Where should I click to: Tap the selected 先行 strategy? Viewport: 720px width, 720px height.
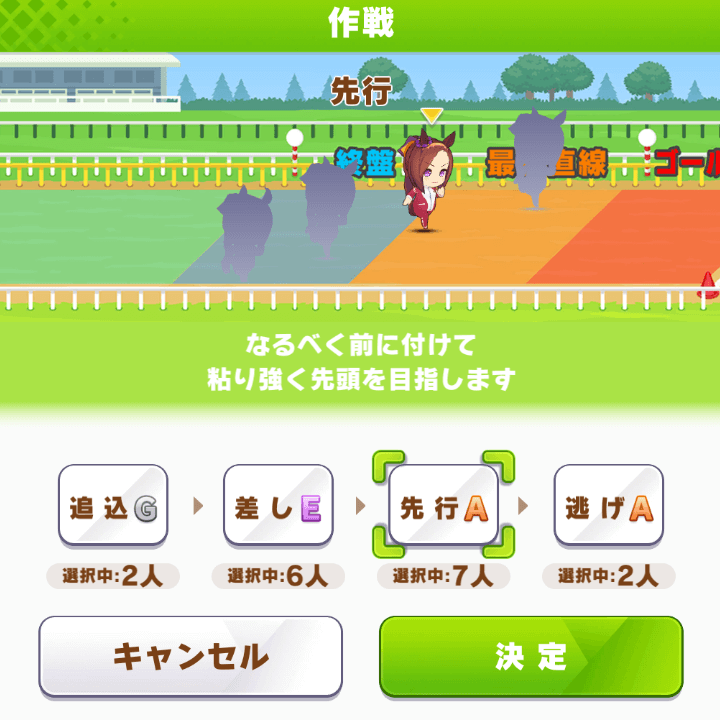pos(443,505)
